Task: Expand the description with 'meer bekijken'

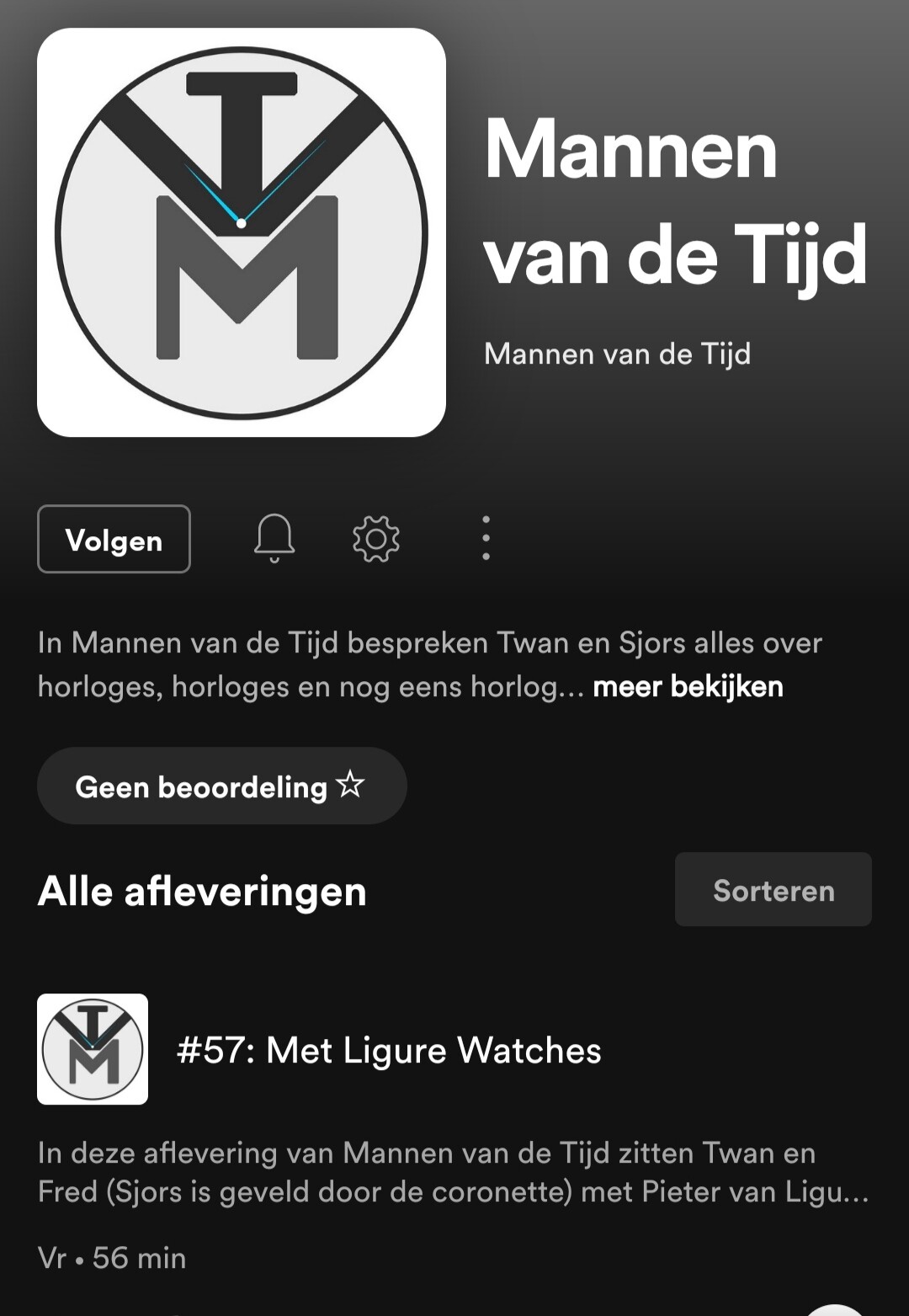Action: coord(688,687)
